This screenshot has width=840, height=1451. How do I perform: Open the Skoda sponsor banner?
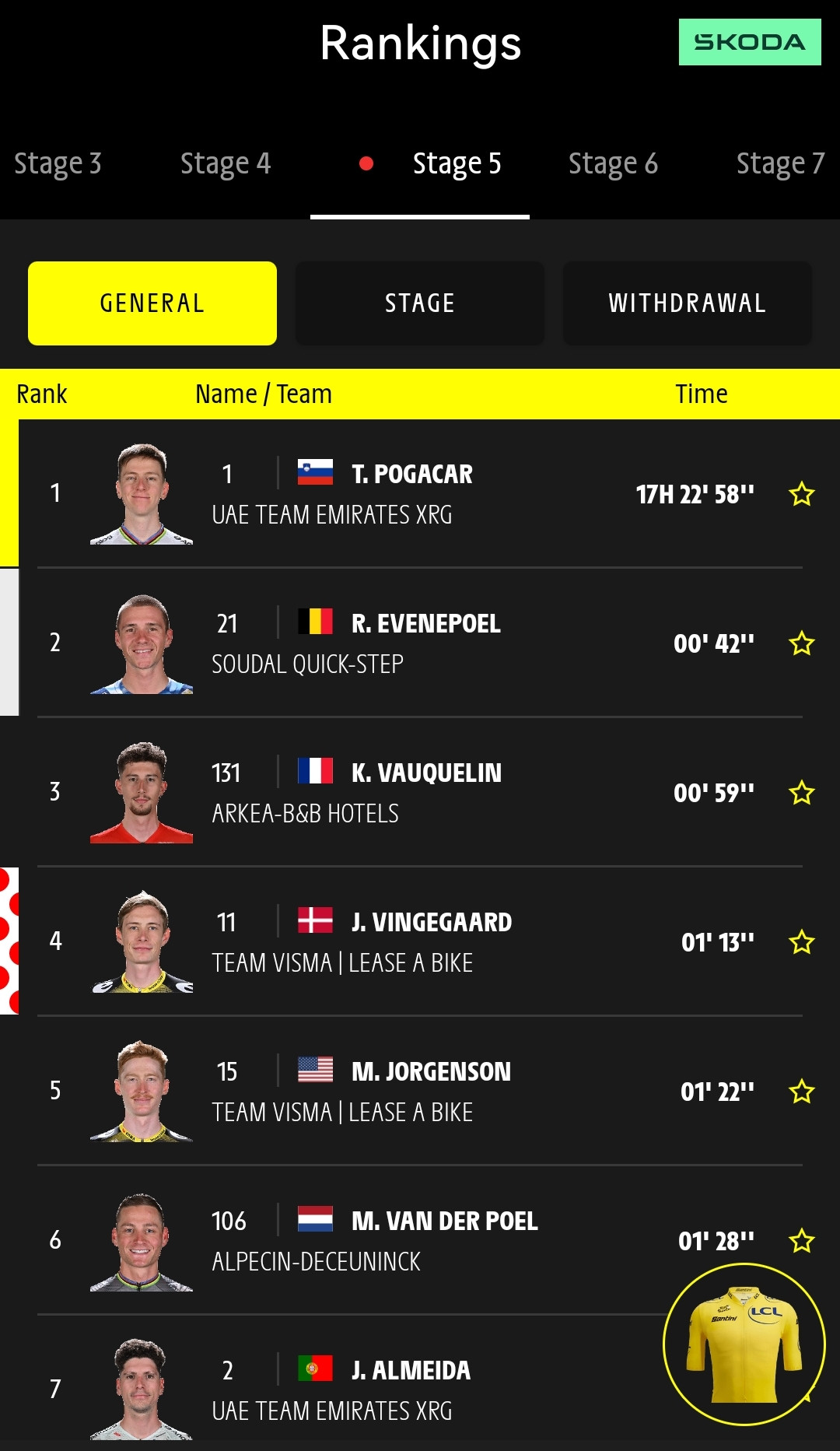tap(750, 42)
